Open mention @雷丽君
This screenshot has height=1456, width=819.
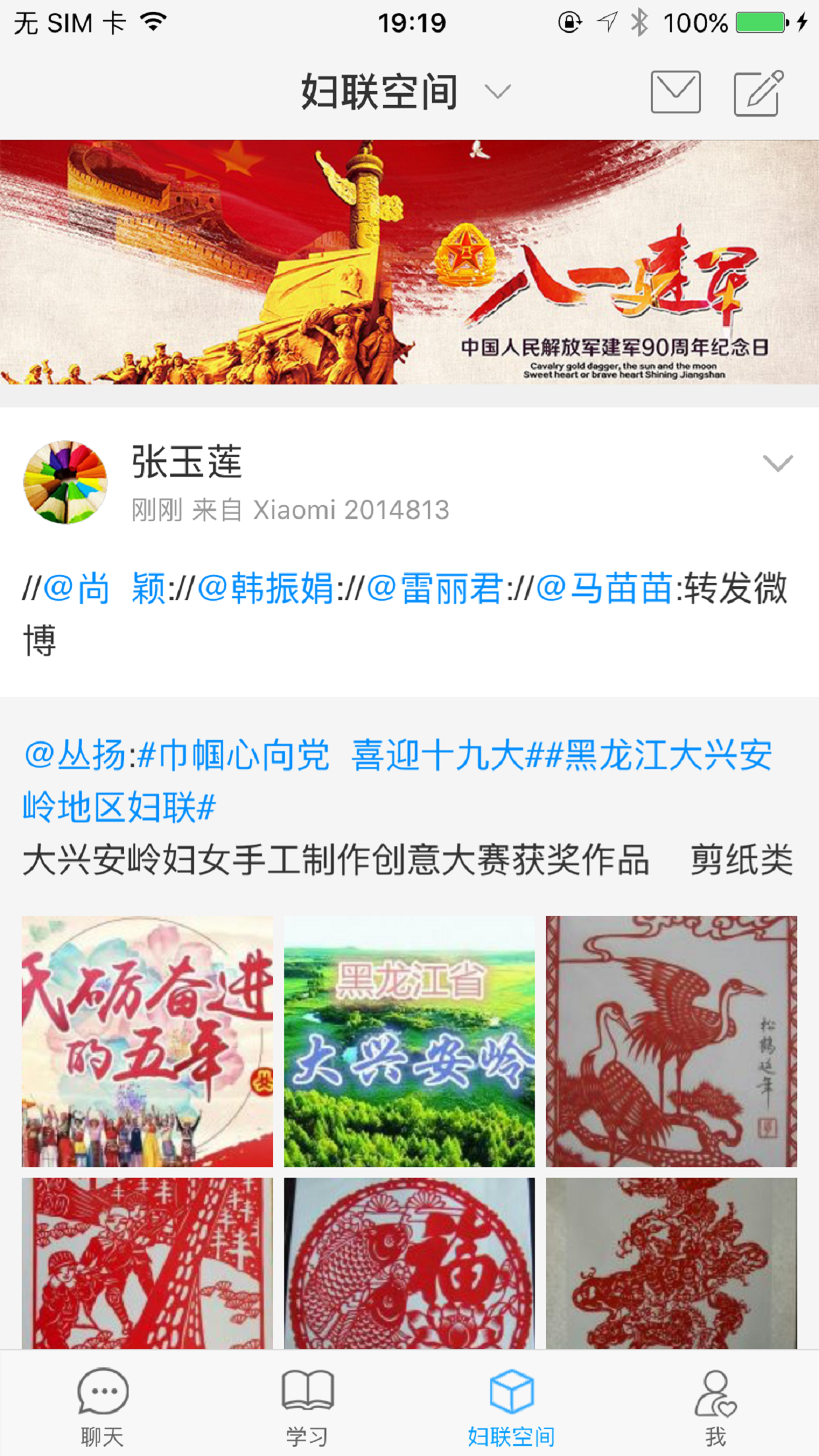pyautogui.click(x=435, y=588)
